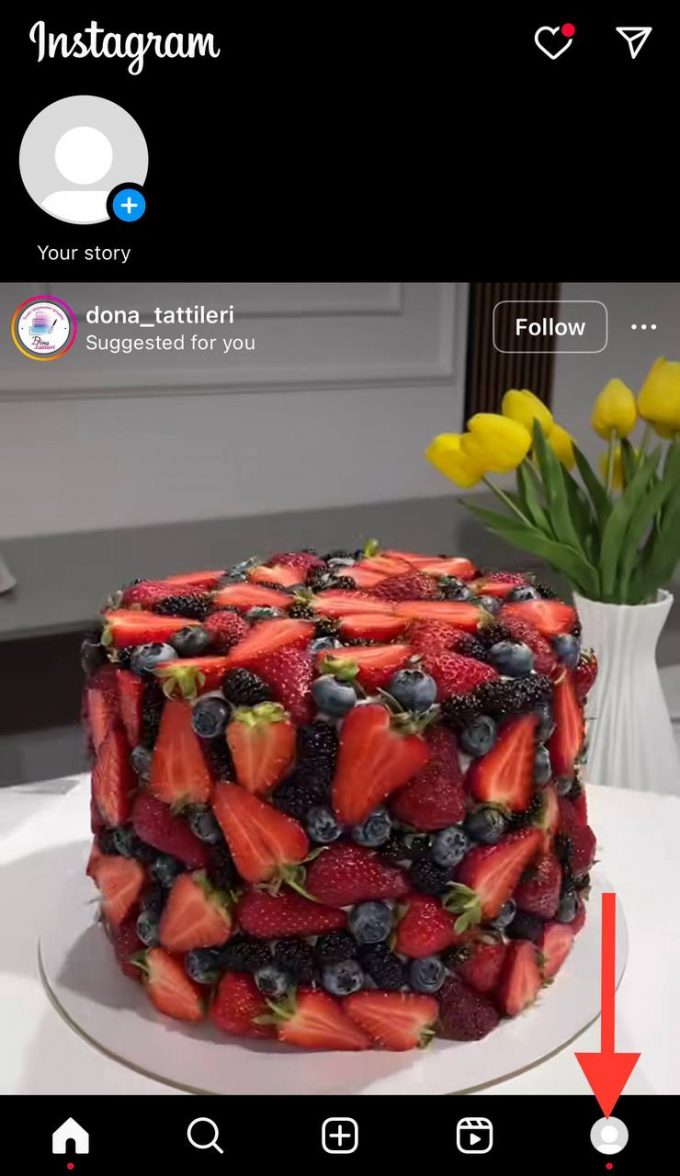
Task: Create a new post
Action: tap(340, 1136)
